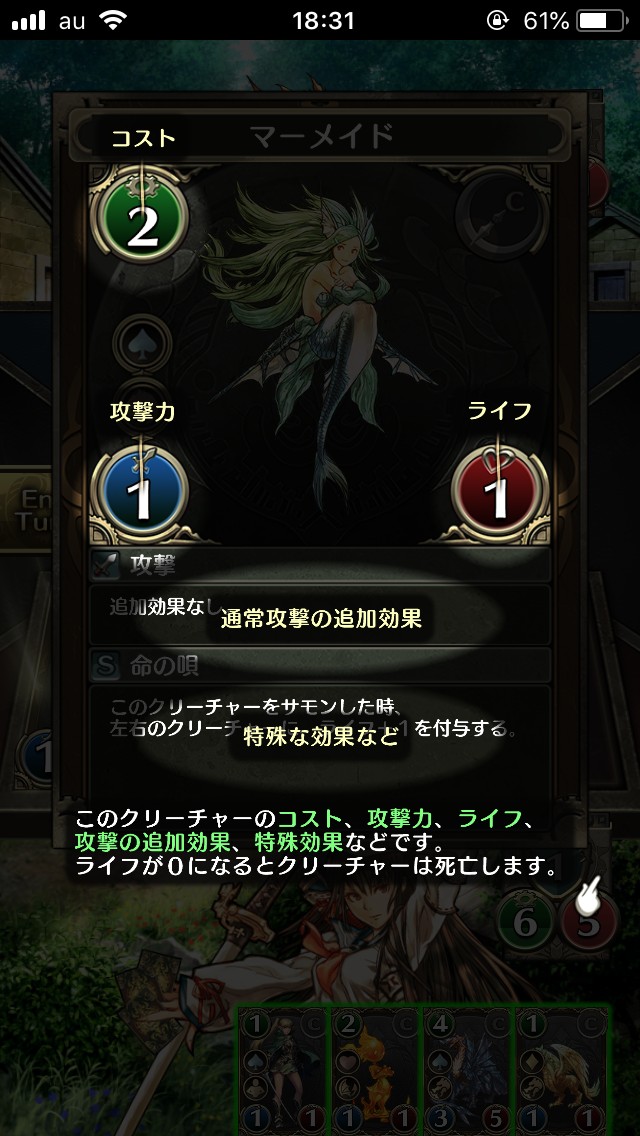The image size is (640, 1136).
Task: Select the rightmost cost 1 griffin card
Action: (560, 1072)
